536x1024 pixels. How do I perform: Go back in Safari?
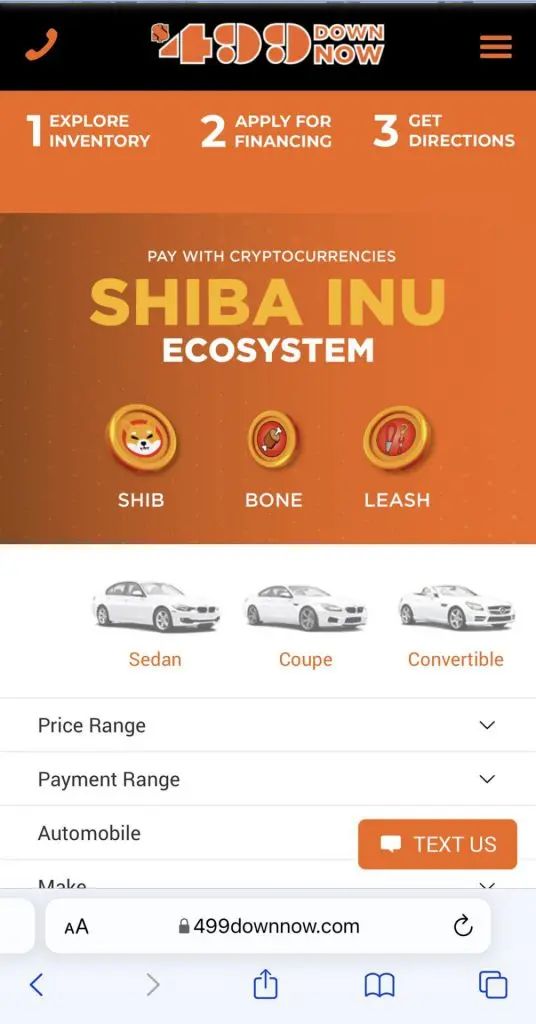(x=37, y=984)
